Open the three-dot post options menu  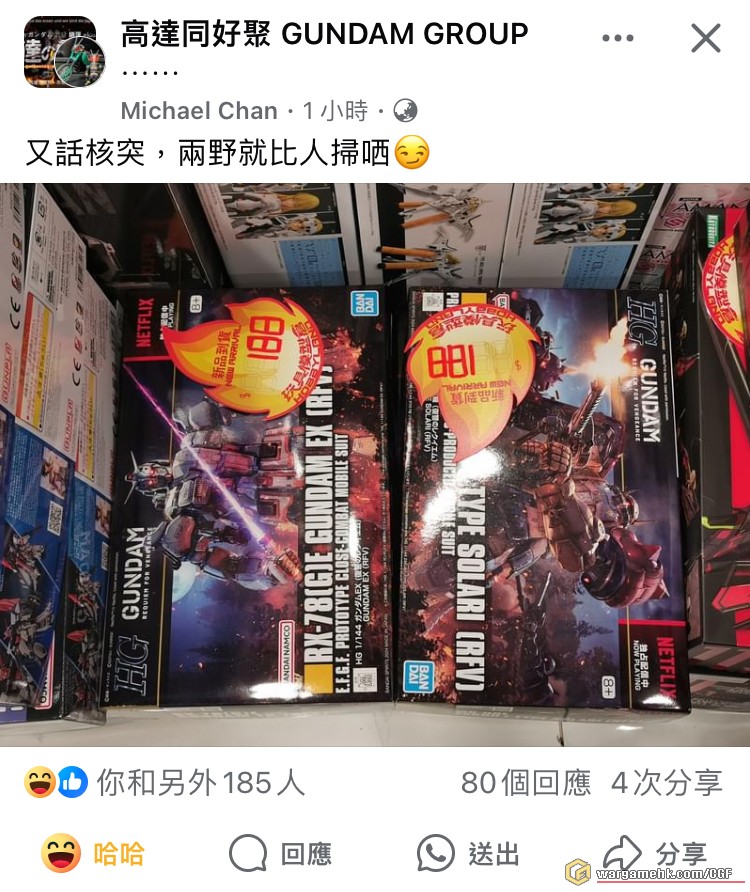(617, 38)
